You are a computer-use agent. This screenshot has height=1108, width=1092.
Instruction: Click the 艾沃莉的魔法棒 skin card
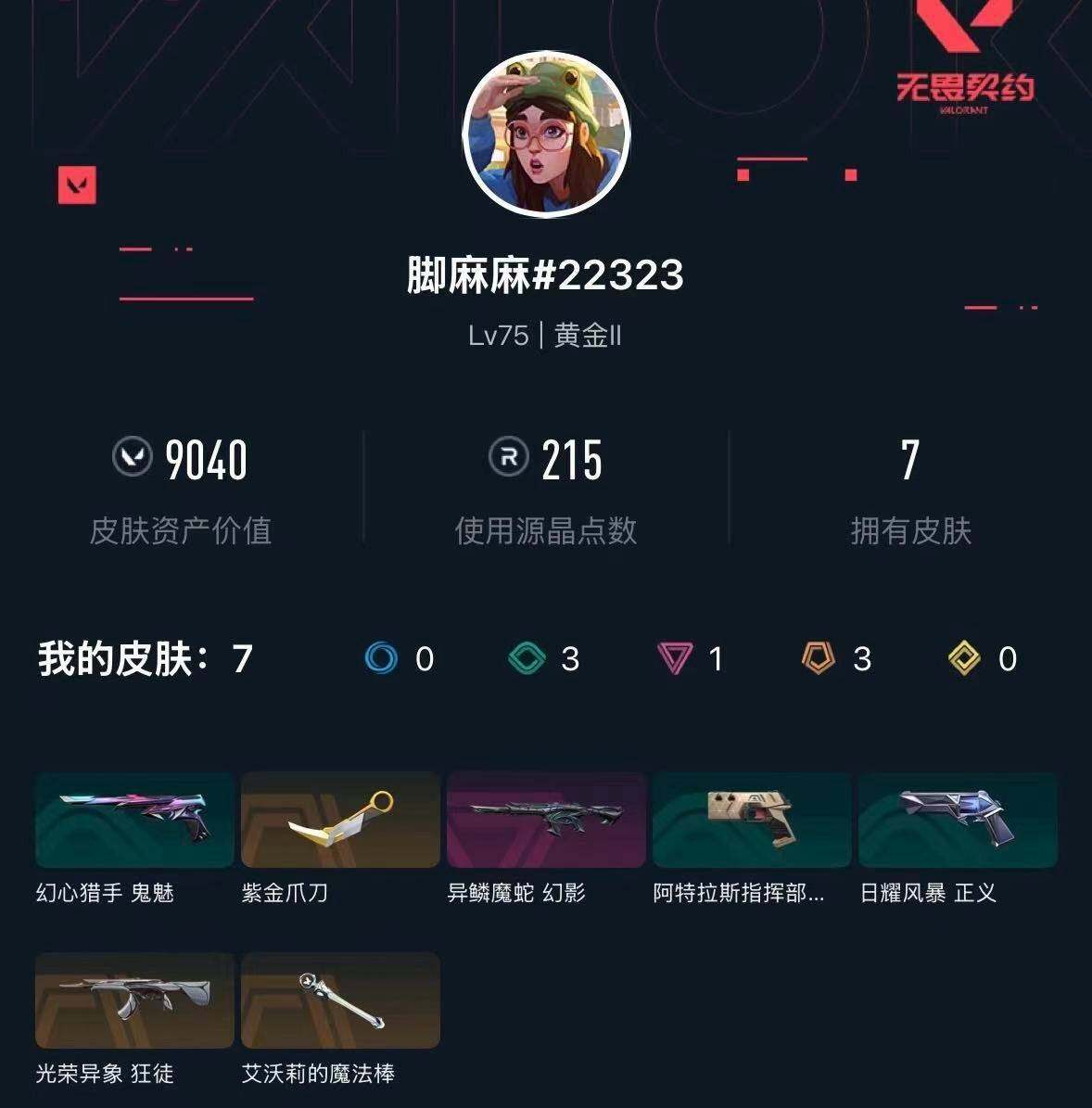click(340, 1000)
